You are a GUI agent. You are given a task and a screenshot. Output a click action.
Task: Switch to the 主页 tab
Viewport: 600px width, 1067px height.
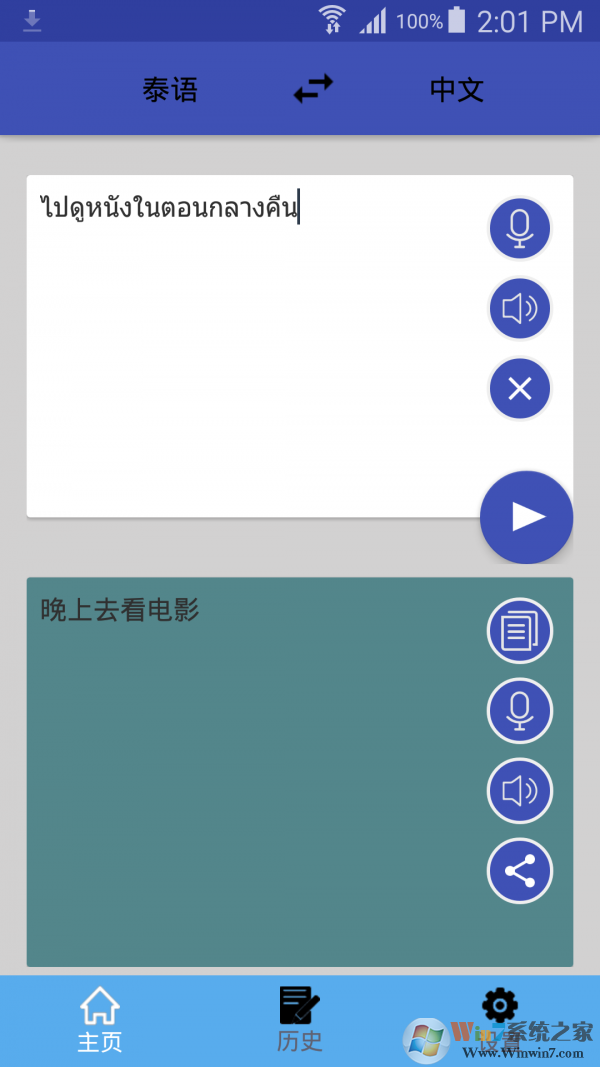(100, 1020)
